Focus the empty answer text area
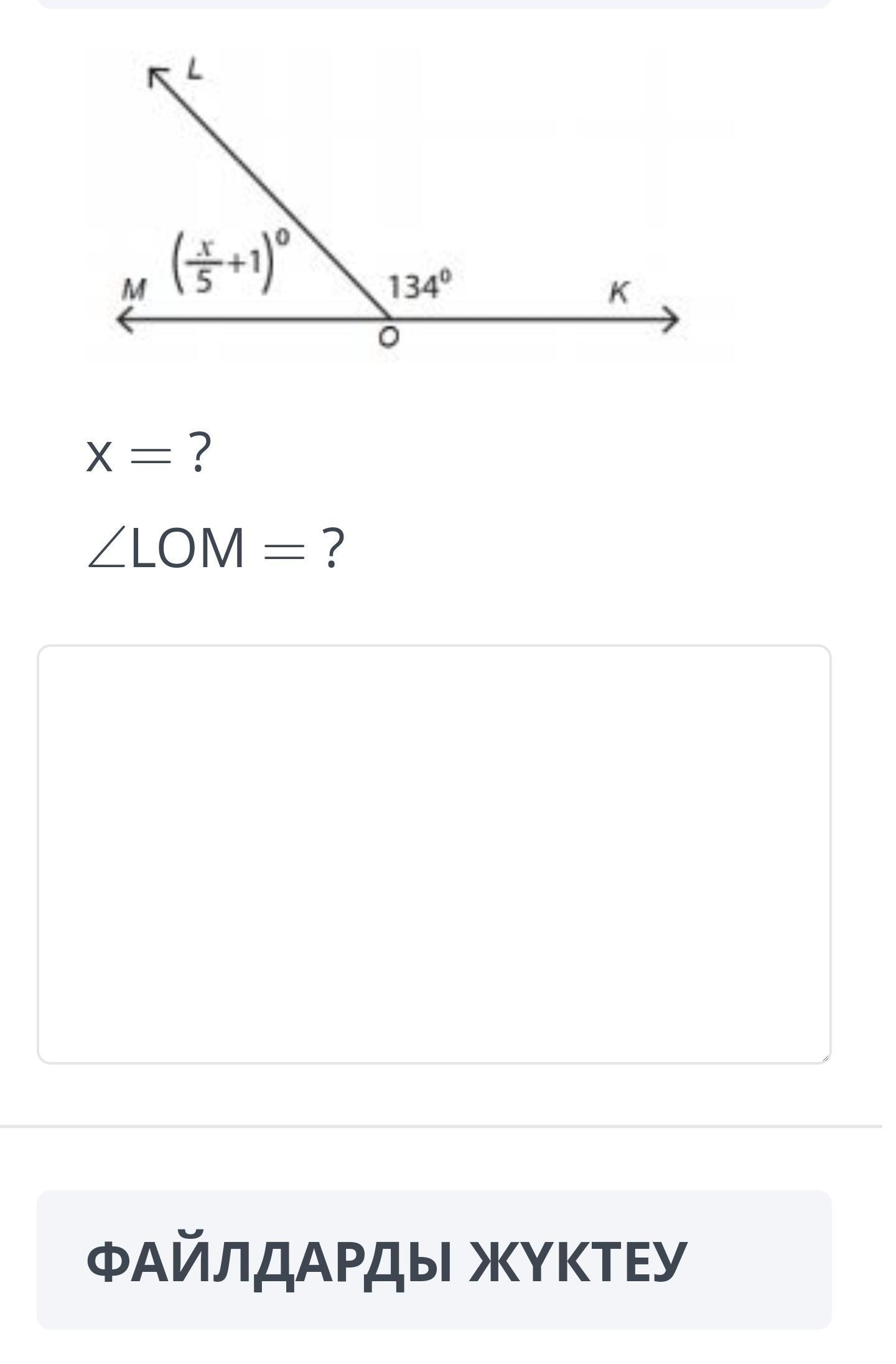The image size is (896, 1364). [x=434, y=854]
